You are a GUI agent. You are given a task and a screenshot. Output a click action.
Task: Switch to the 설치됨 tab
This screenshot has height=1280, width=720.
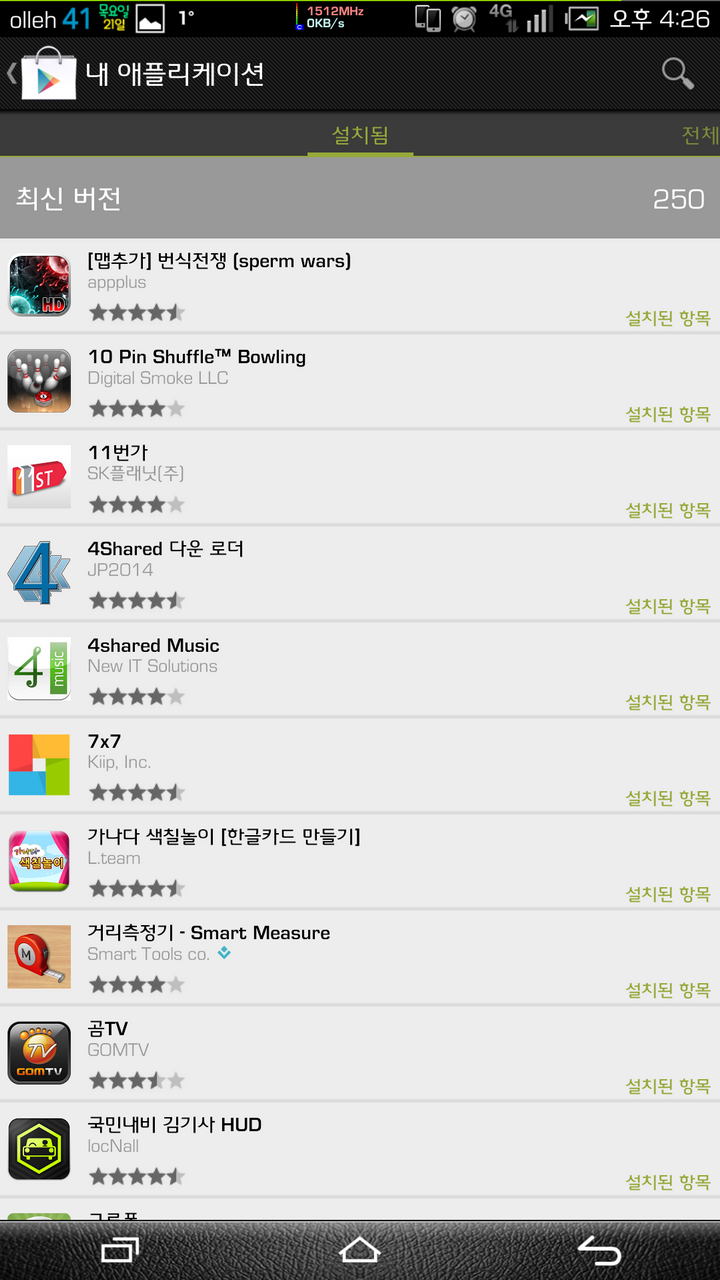(x=360, y=135)
